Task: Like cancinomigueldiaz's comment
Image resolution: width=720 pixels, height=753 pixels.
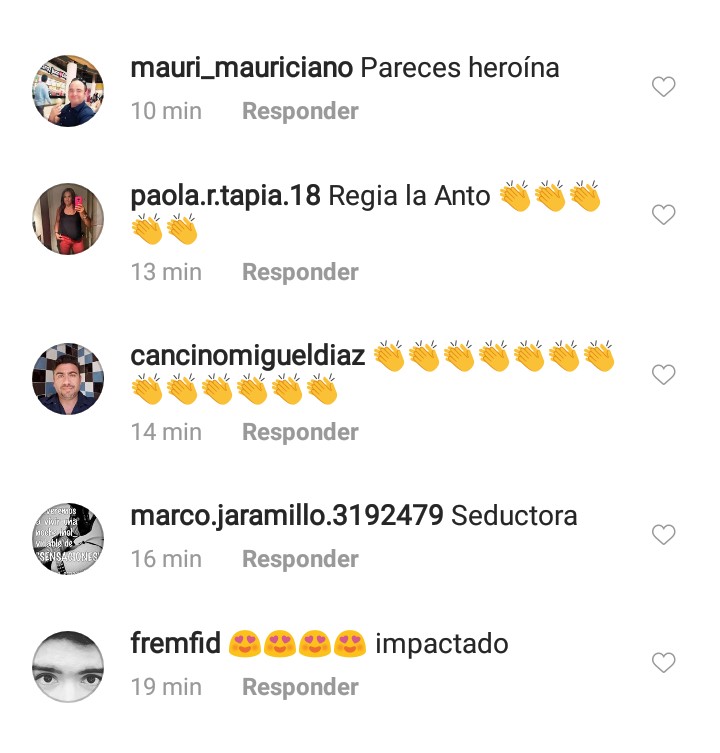Action: coord(663,375)
